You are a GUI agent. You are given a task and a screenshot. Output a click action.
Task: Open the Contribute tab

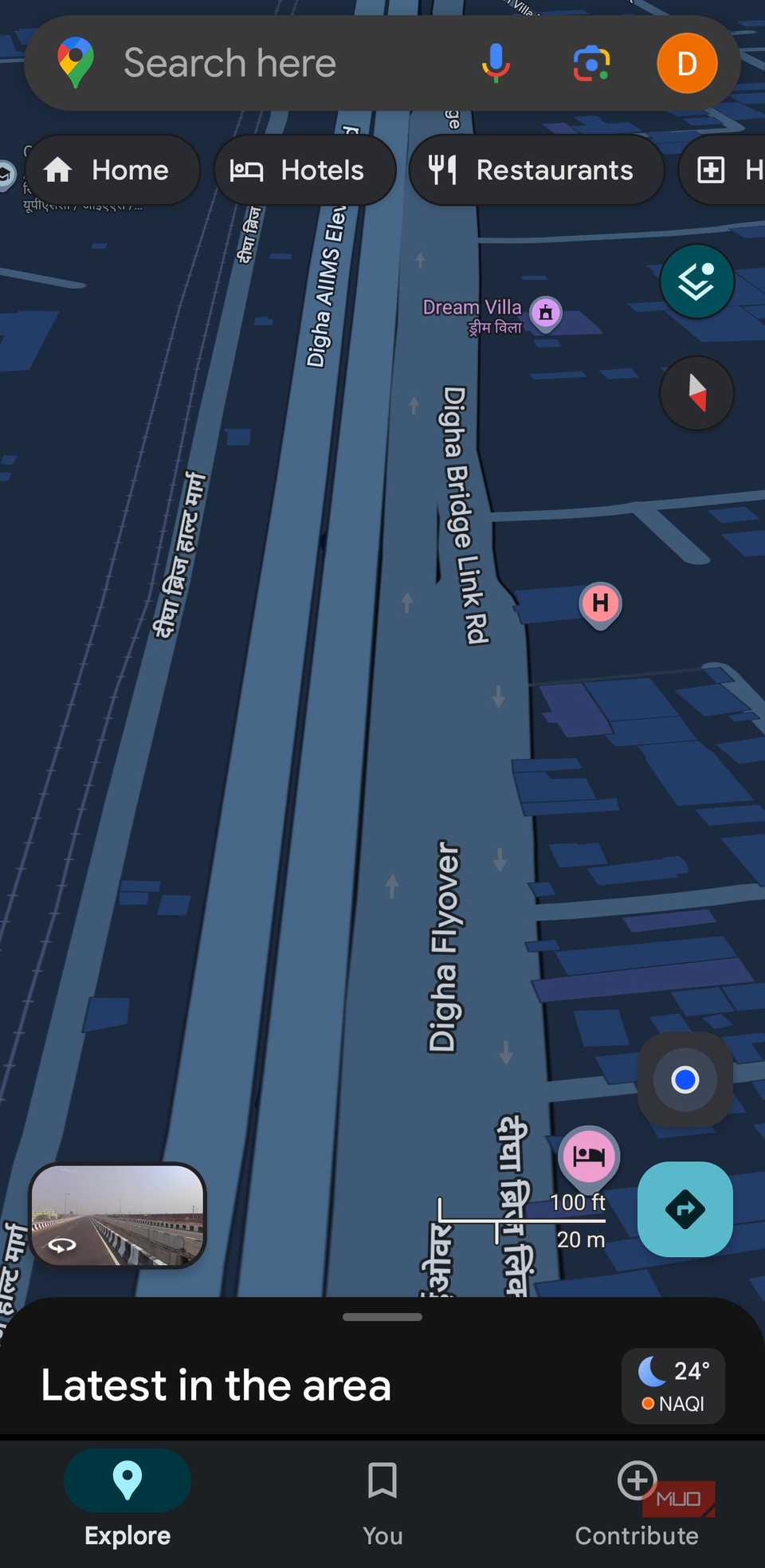637,1503
